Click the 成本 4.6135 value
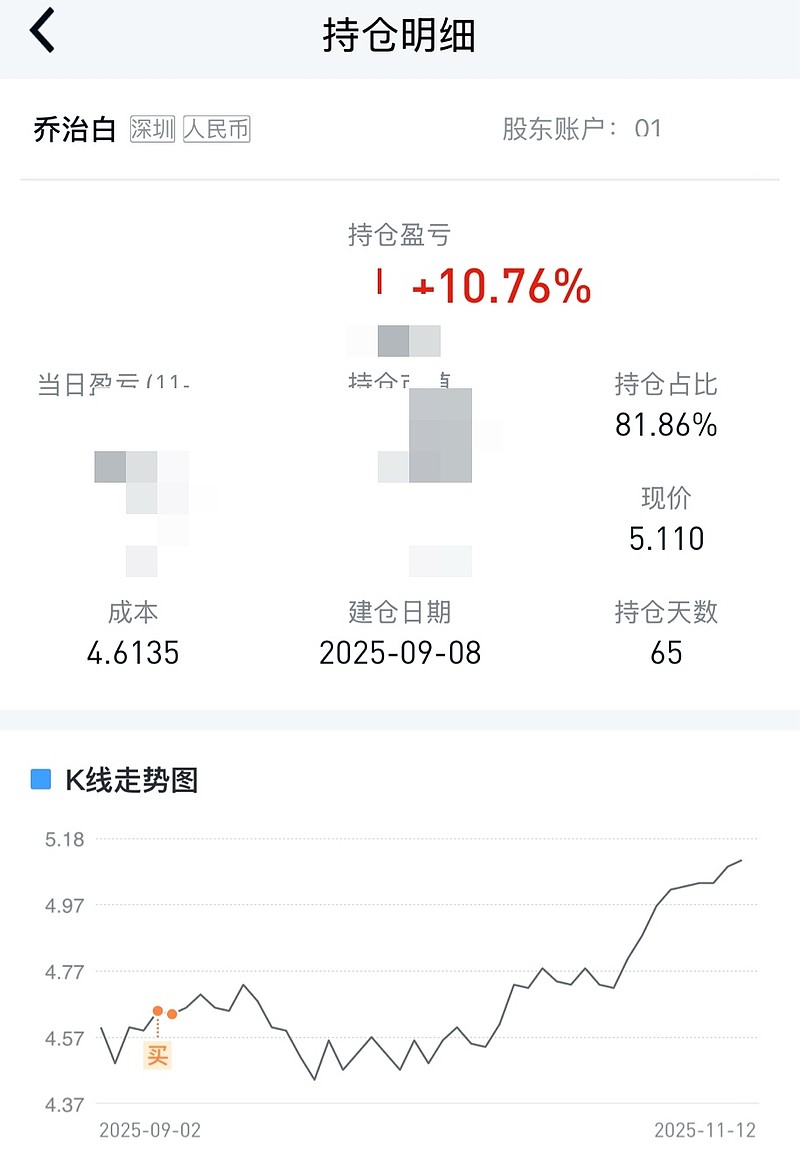 coord(133,653)
